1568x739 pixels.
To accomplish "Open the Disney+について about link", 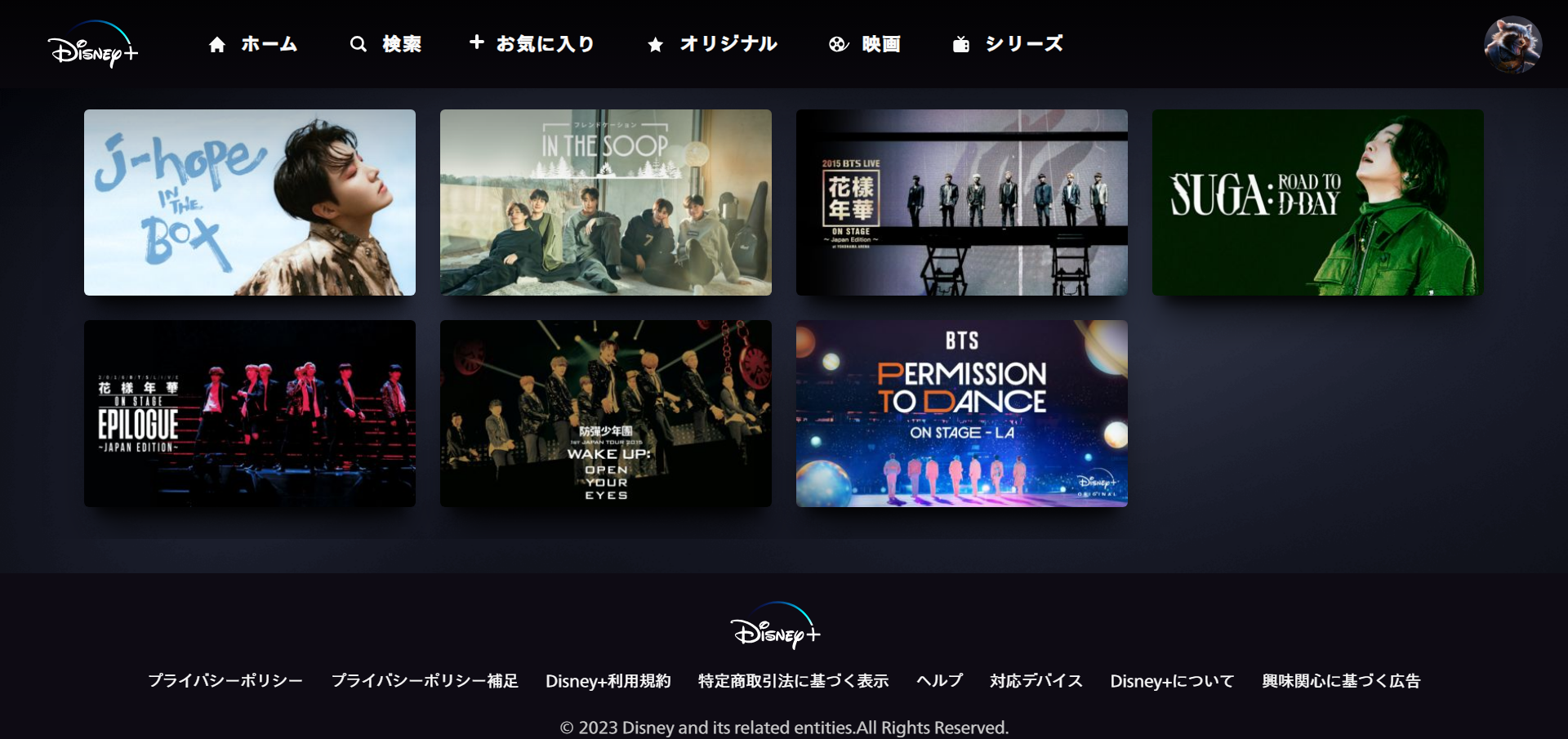I will click(1172, 680).
